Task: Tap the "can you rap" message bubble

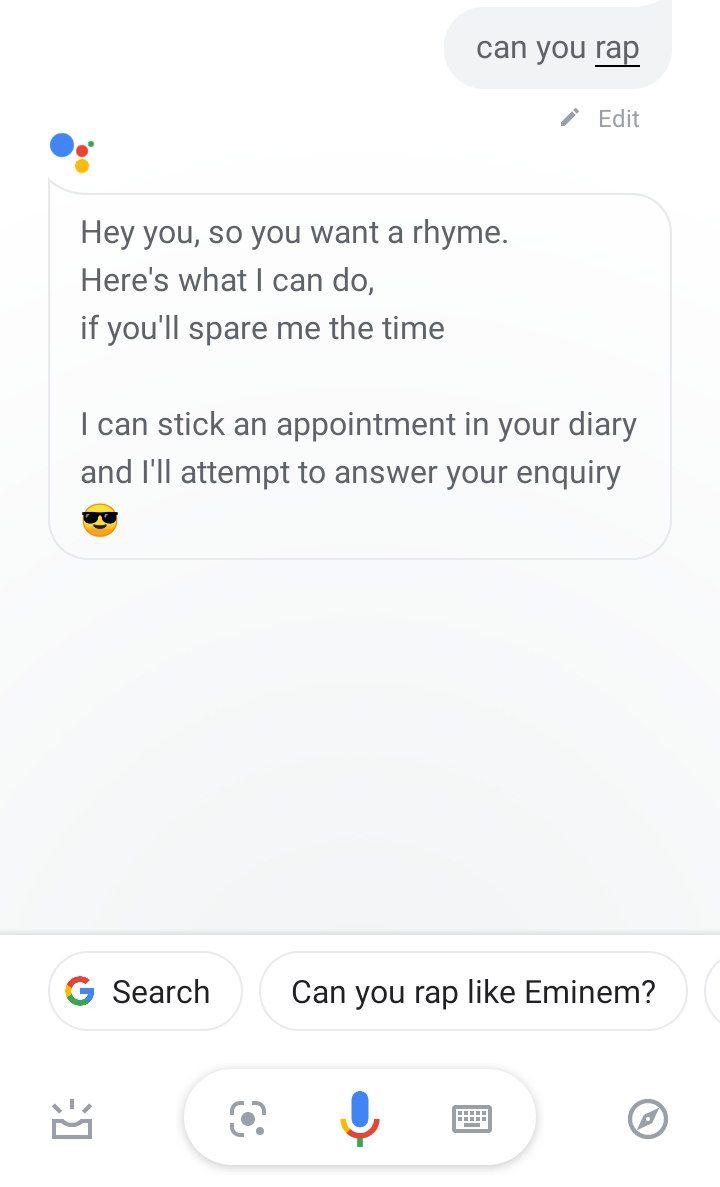Action: tap(558, 48)
